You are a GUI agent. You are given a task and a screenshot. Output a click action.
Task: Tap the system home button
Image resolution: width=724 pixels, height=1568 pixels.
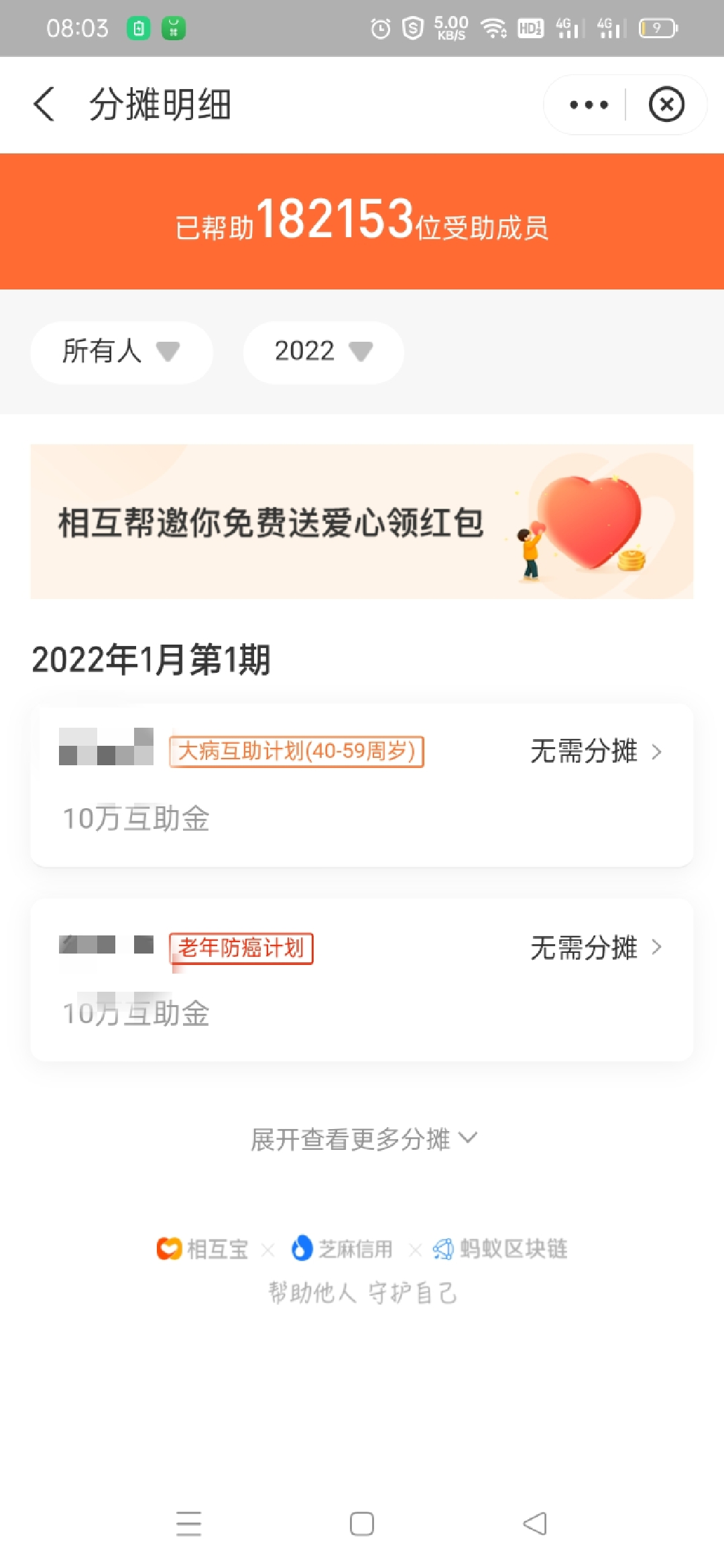coord(362,1524)
